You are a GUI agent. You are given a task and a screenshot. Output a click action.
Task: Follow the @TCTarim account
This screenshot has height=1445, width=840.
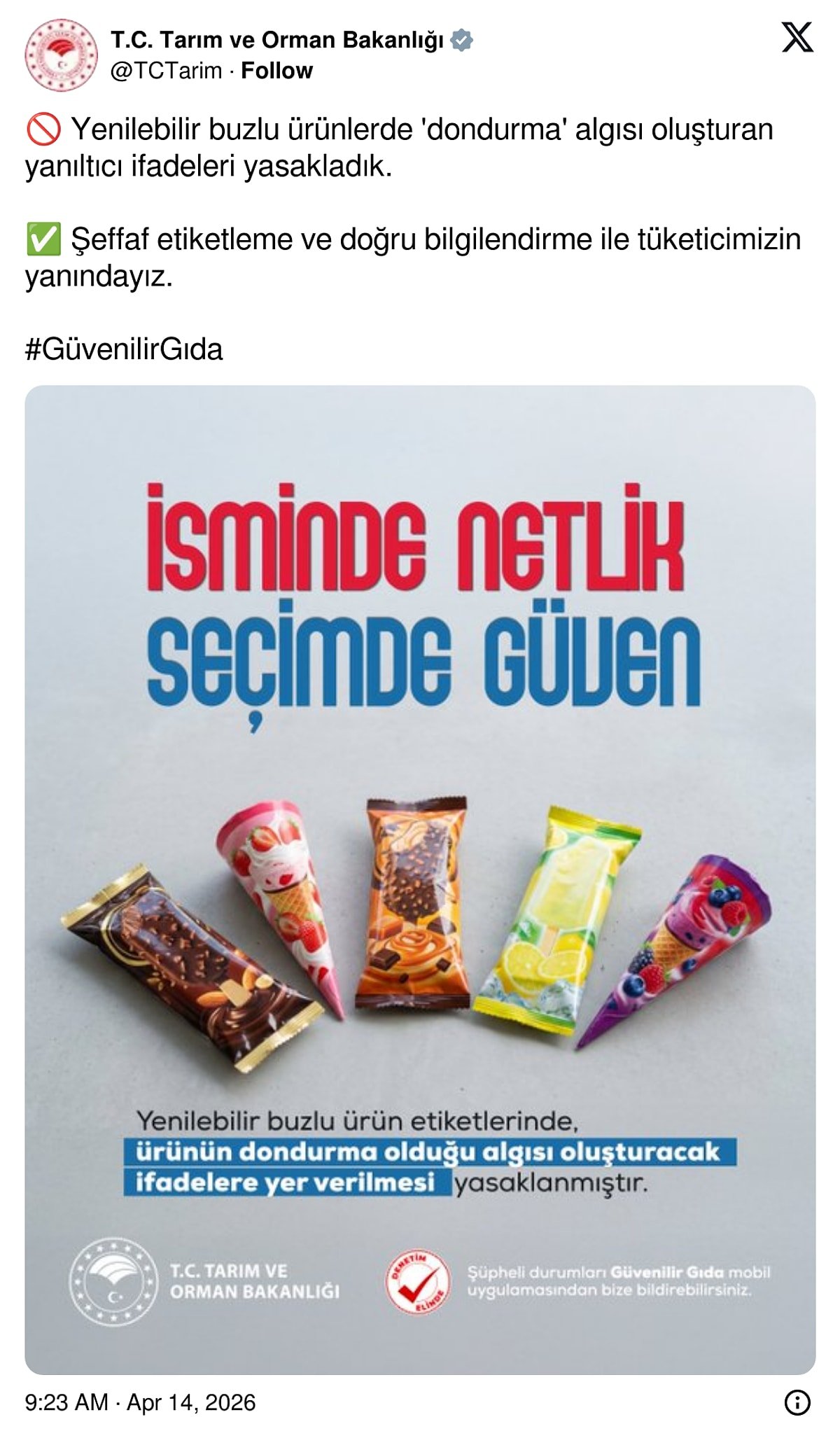(x=276, y=71)
